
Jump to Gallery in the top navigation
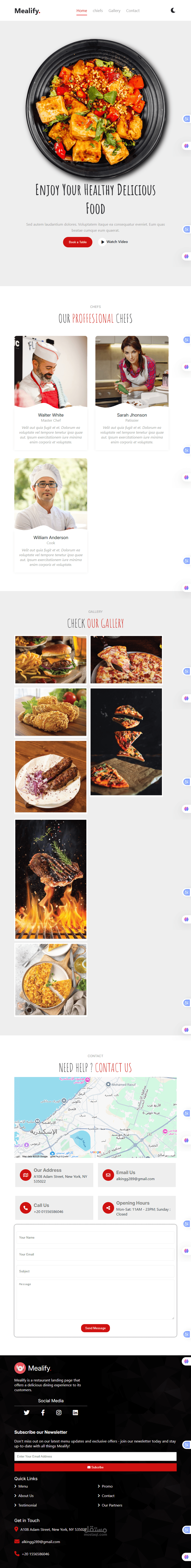click(114, 11)
